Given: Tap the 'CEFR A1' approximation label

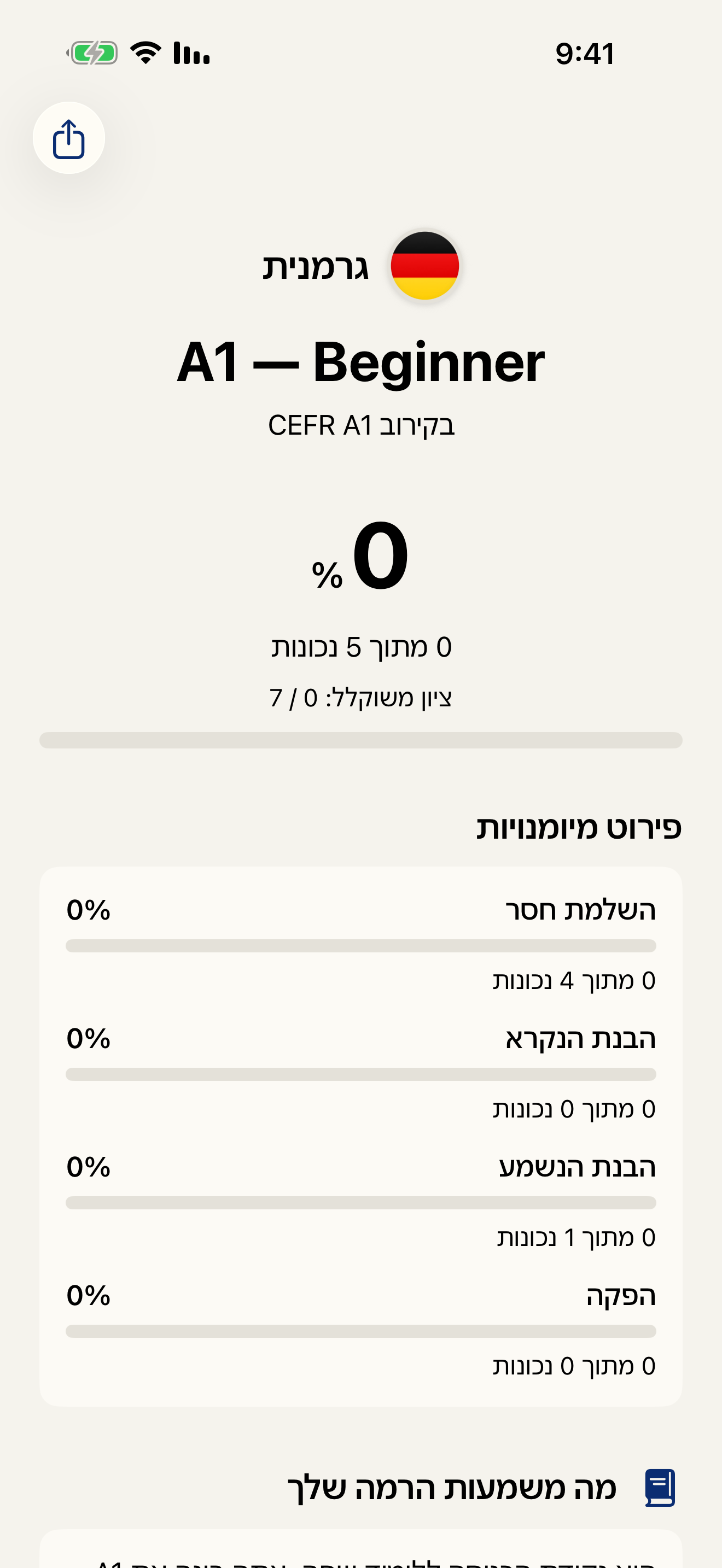Looking at the screenshot, I should 361,426.
